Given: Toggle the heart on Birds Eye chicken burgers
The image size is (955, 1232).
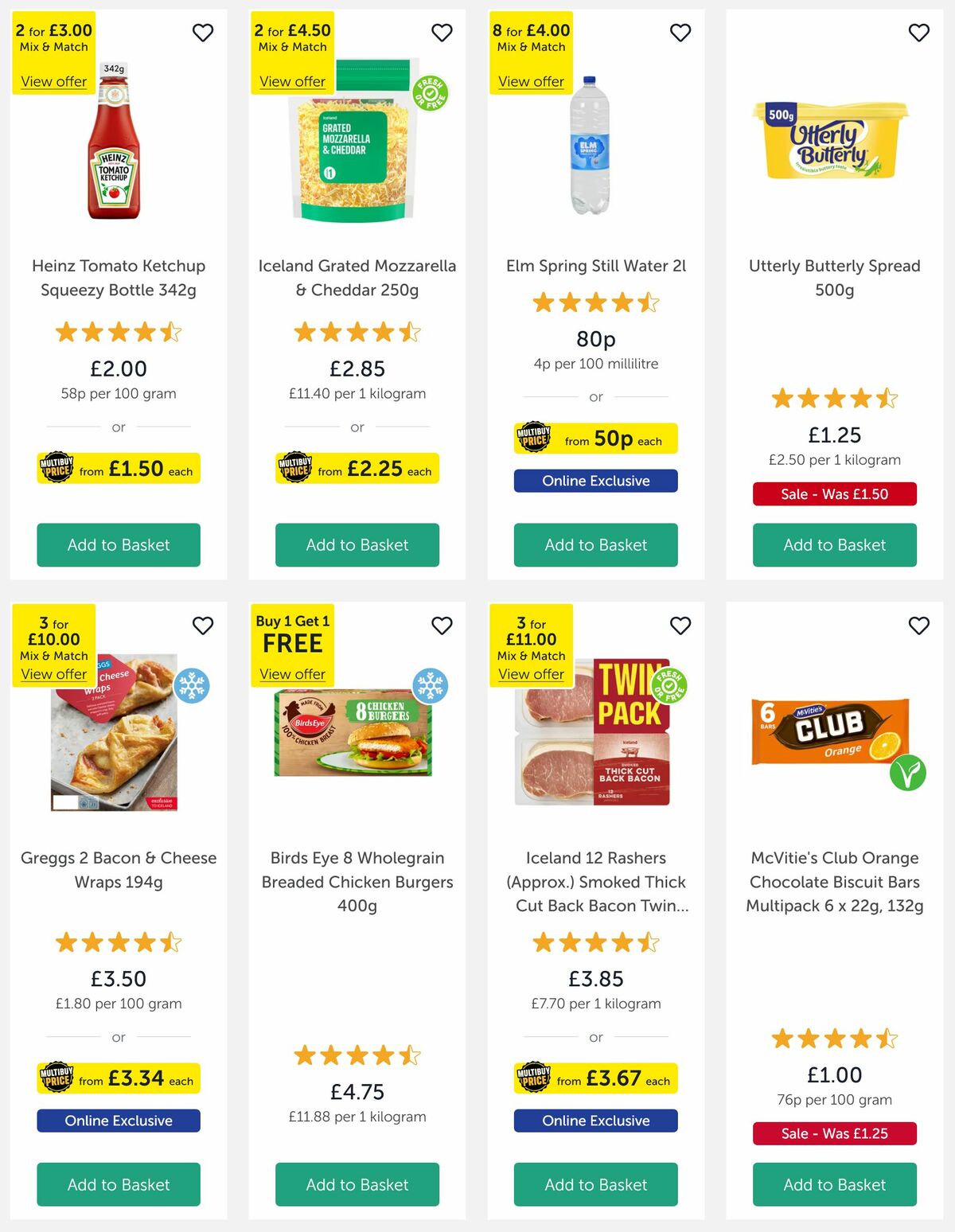Looking at the screenshot, I should pyautogui.click(x=442, y=626).
